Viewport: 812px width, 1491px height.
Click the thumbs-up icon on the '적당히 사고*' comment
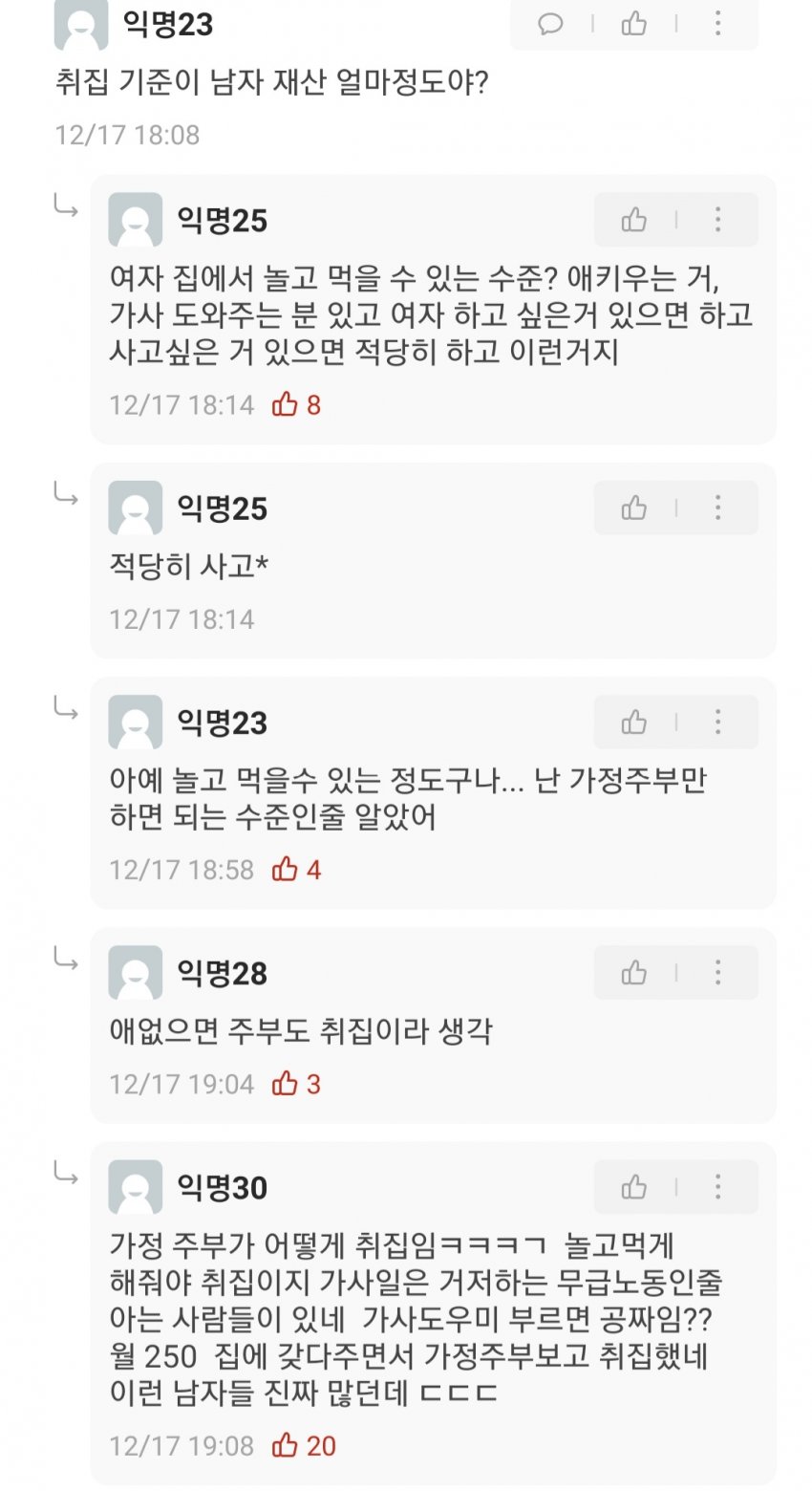coord(635,508)
